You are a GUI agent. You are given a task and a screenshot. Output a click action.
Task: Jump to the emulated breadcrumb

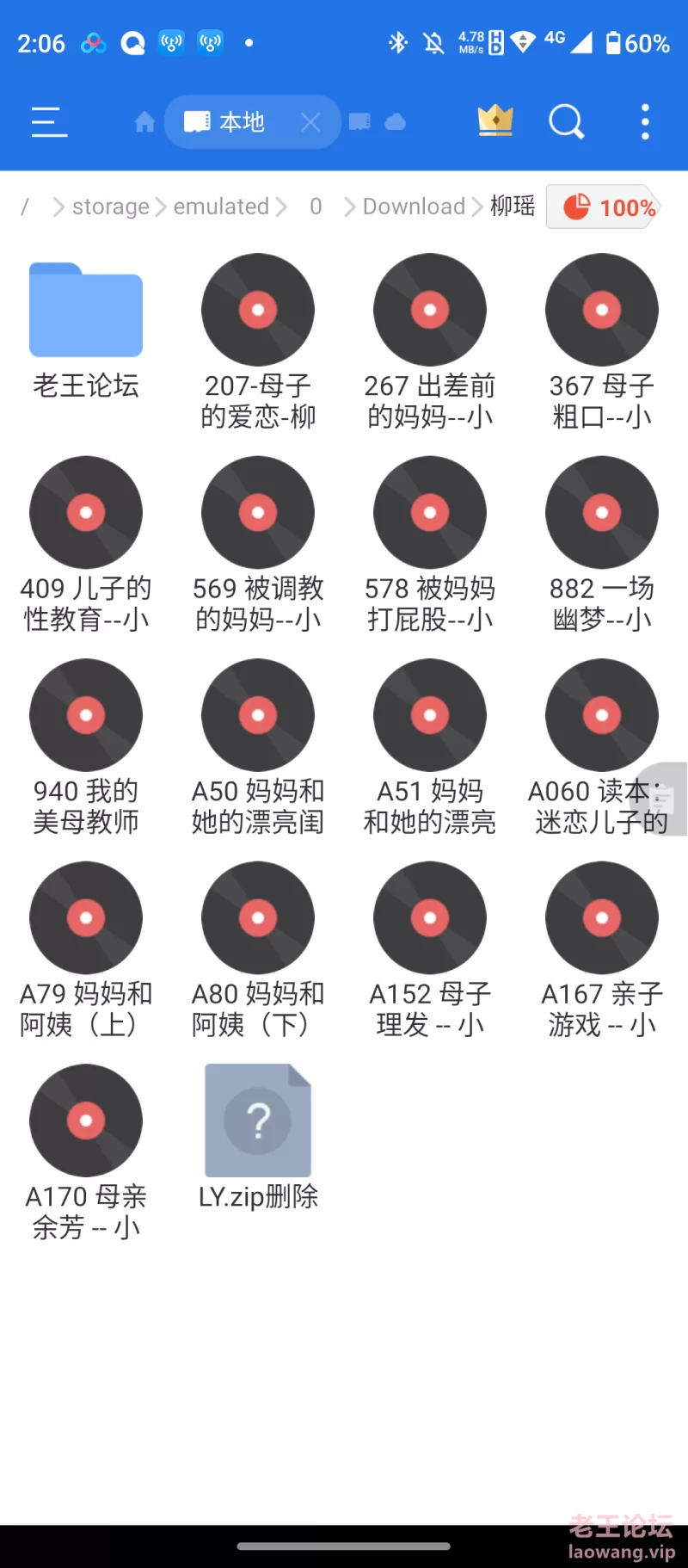tap(221, 207)
